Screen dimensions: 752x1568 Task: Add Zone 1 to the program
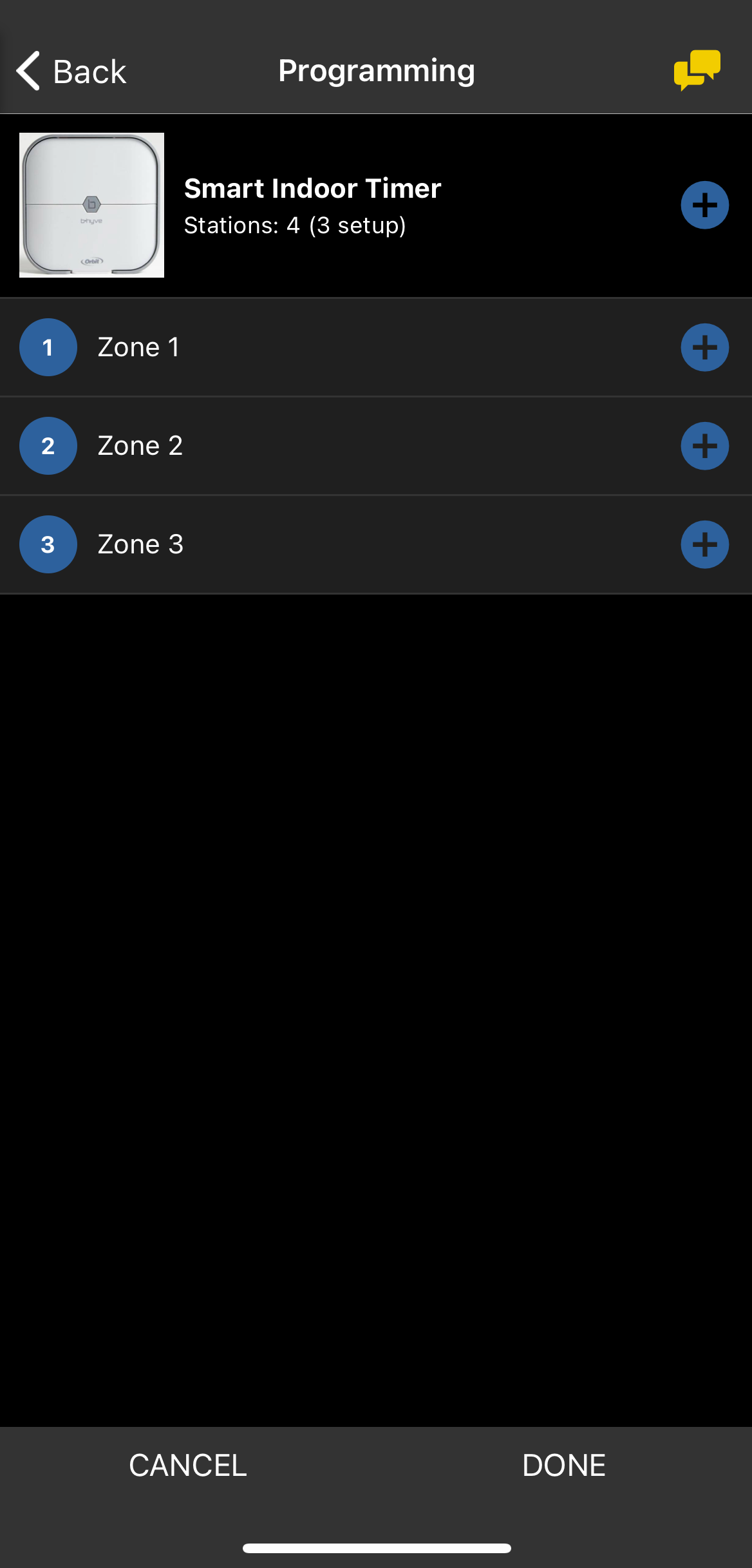tap(705, 347)
